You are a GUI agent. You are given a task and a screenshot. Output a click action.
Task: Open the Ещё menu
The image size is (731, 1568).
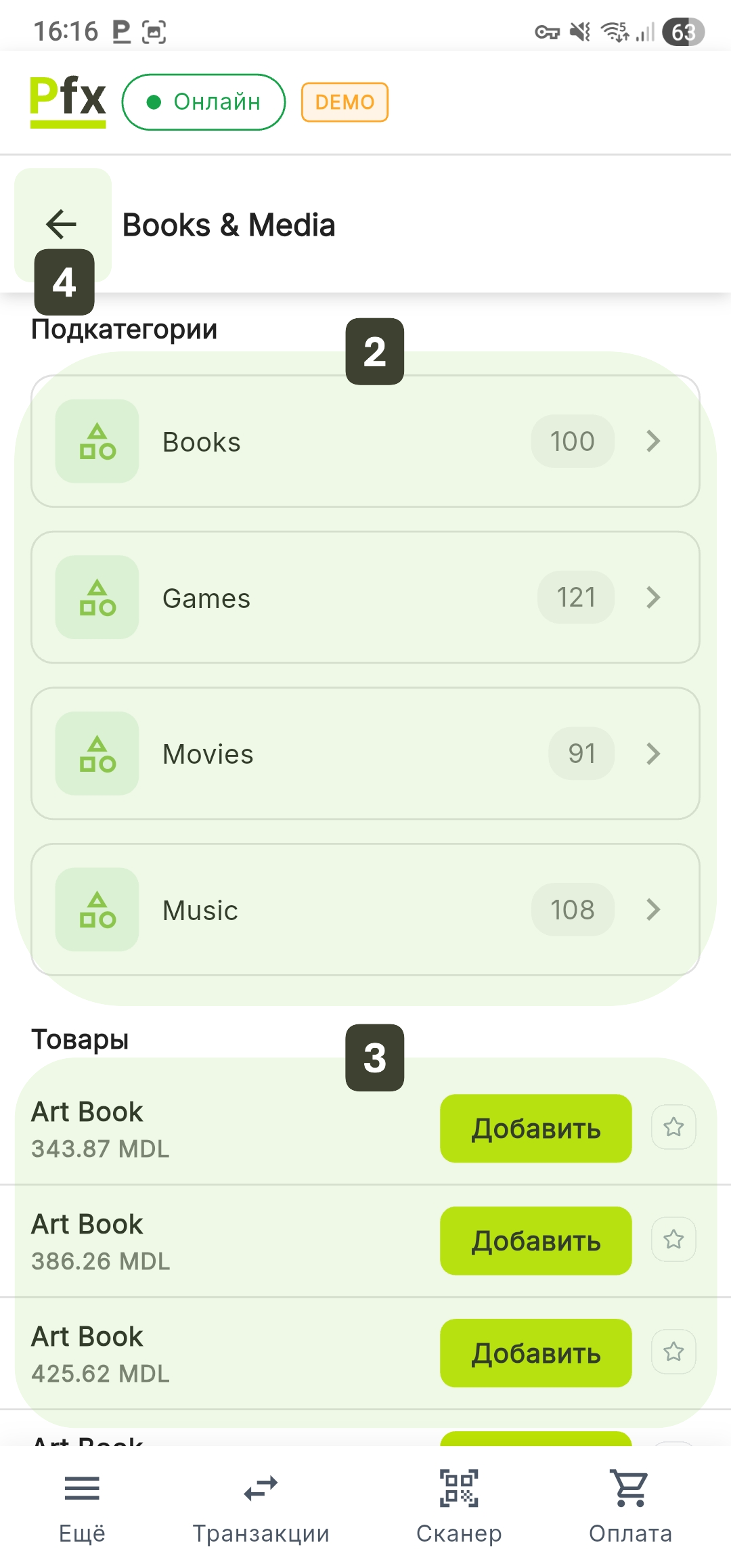tap(82, 1504)
